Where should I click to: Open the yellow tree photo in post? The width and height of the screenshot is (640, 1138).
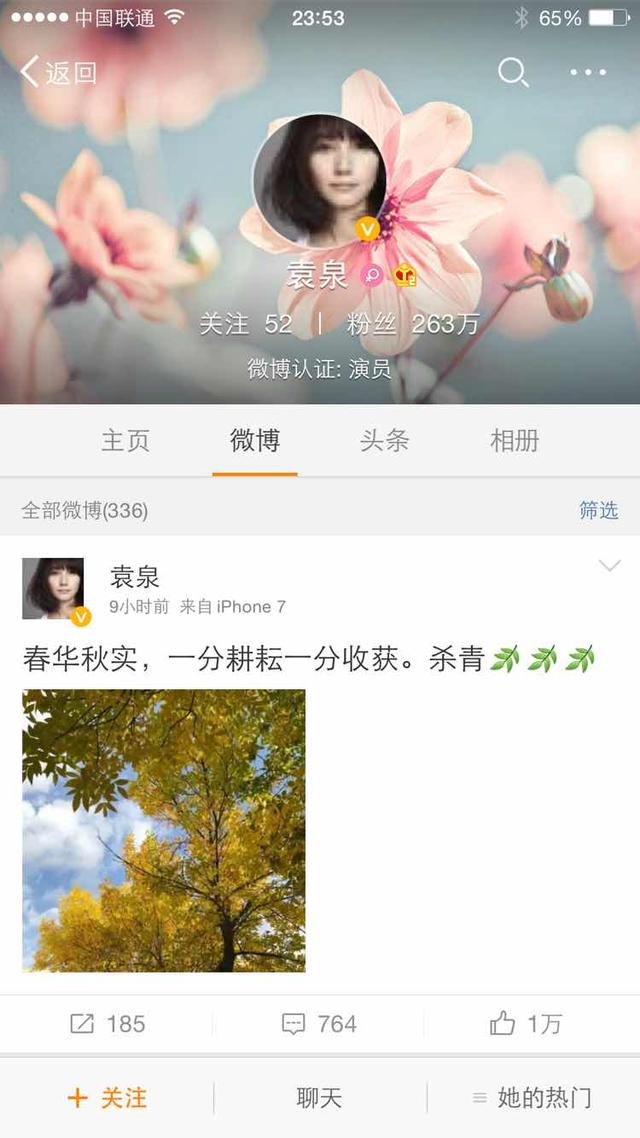tap(164, 830)
